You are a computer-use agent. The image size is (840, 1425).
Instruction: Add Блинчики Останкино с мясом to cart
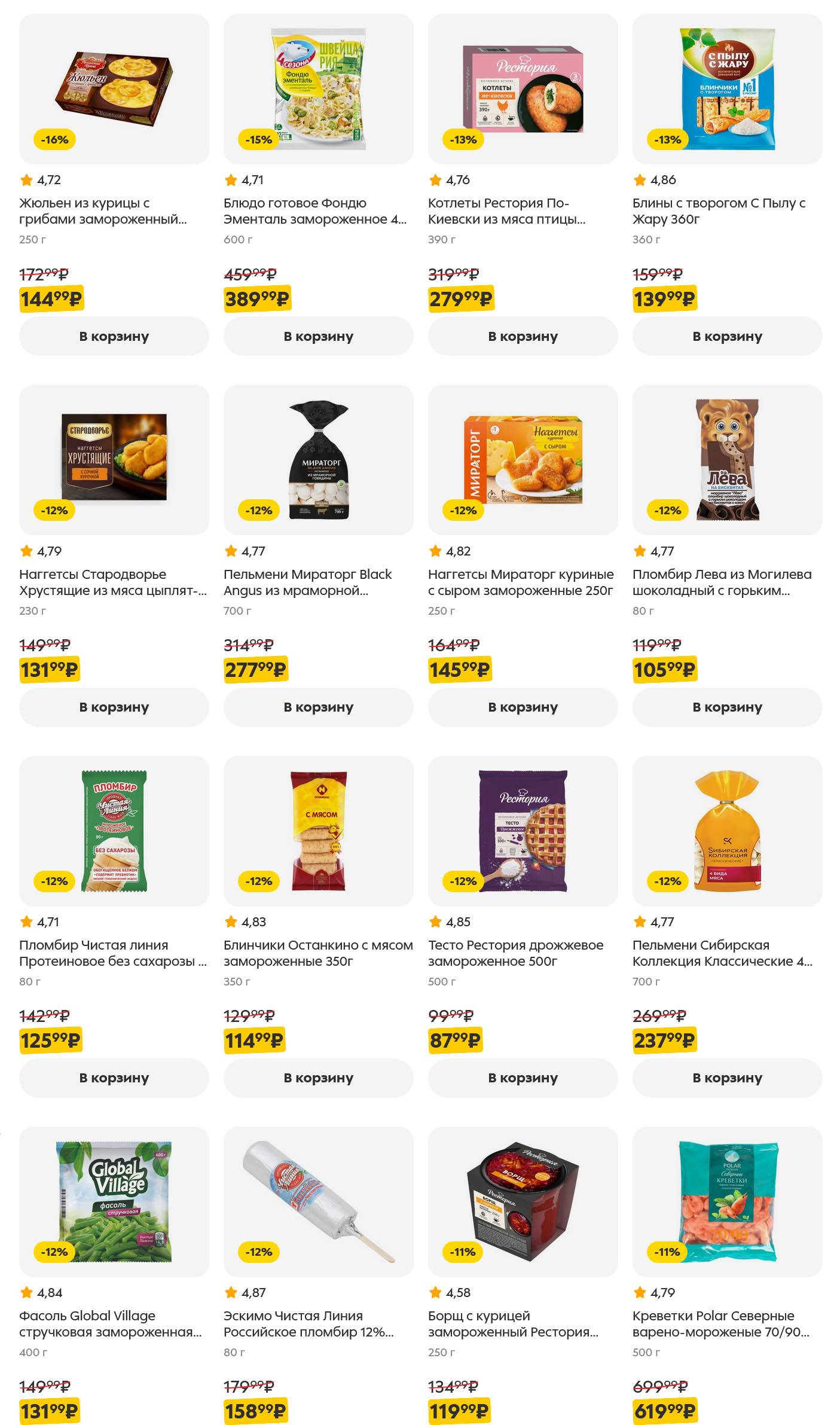click(318, 1078)
